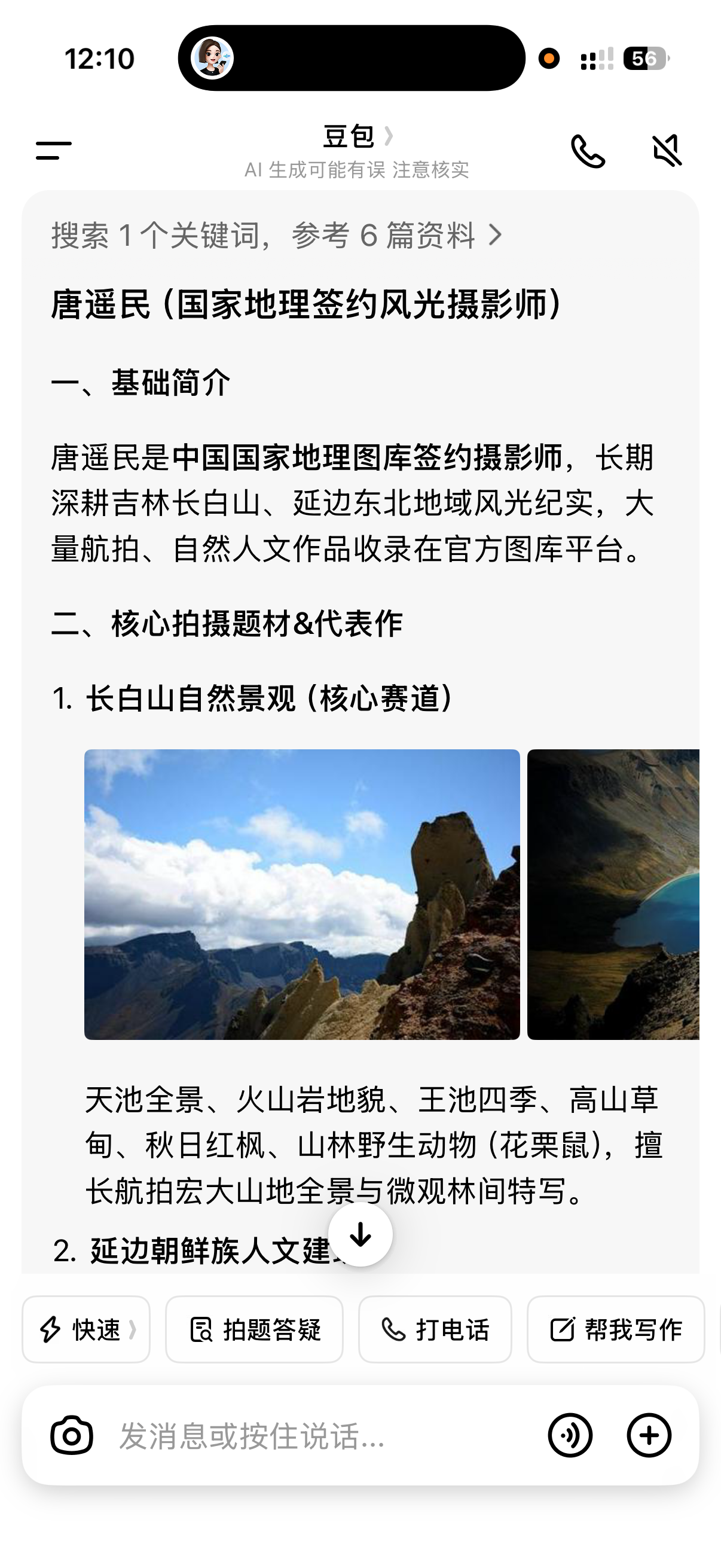
Task: Open the camera from the input bar
Action: (72, 1435)
